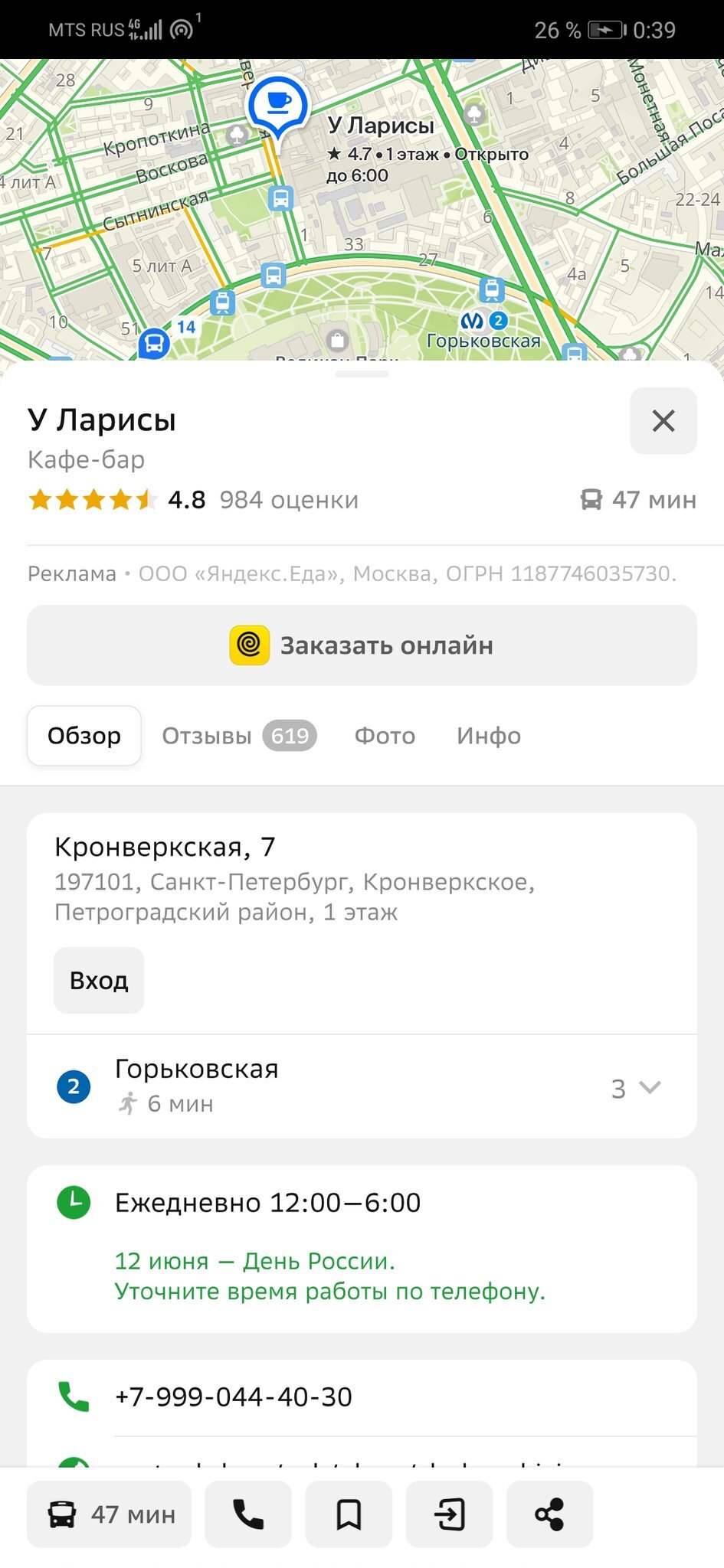Switch to the Инфо tab

489,736
